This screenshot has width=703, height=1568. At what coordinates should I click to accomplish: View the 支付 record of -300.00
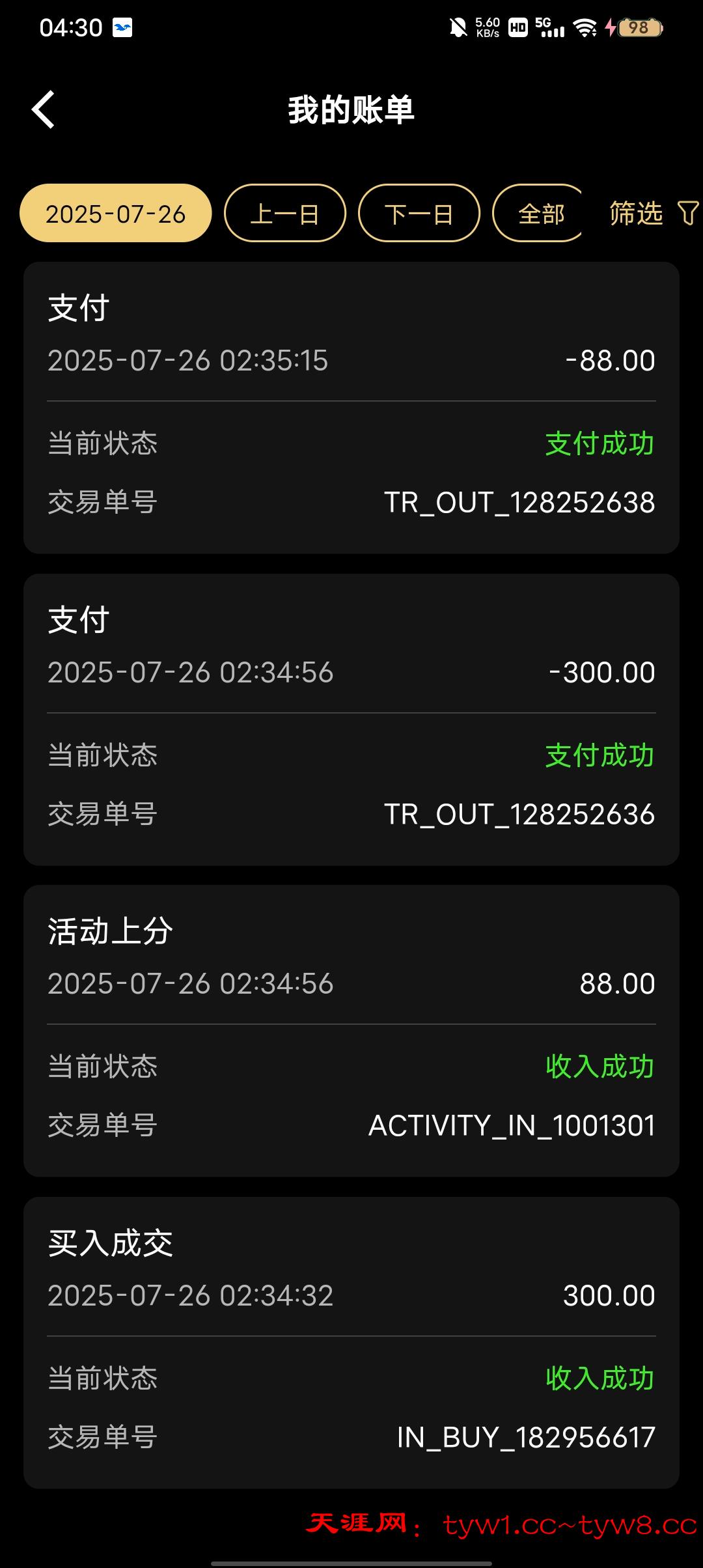[x=351, y=719]
